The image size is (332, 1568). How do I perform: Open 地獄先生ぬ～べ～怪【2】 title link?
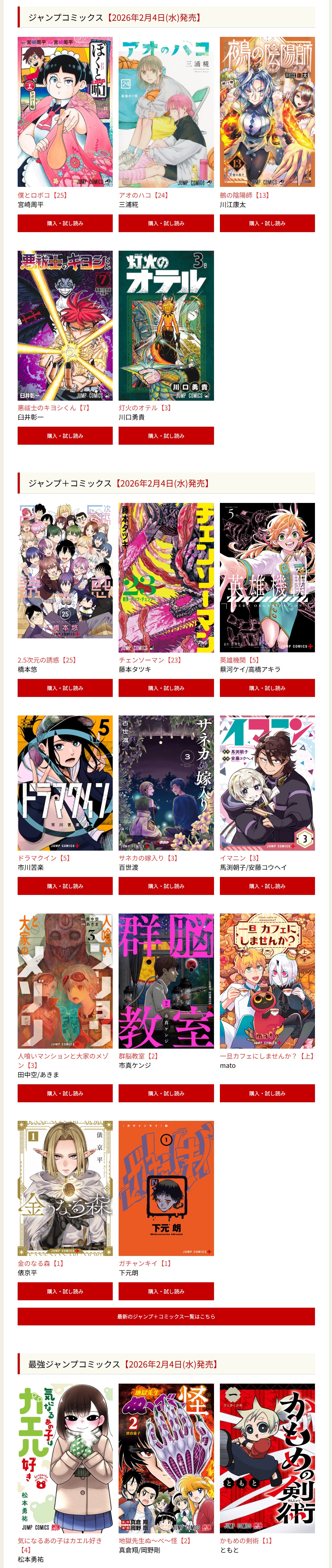(155, 1540)
